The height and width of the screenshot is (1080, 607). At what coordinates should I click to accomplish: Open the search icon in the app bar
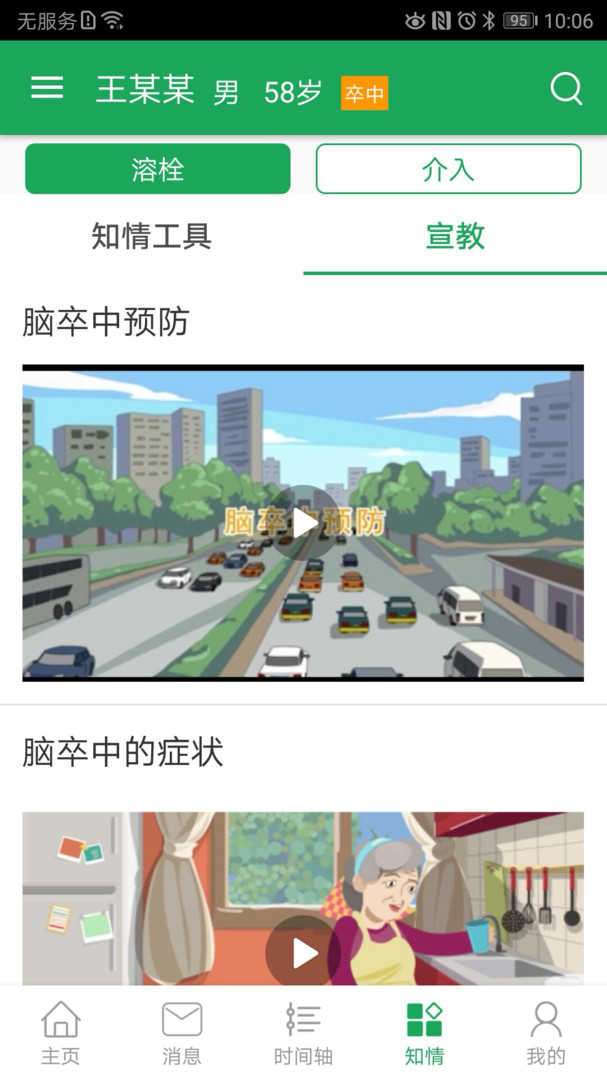tap(566, 89)
